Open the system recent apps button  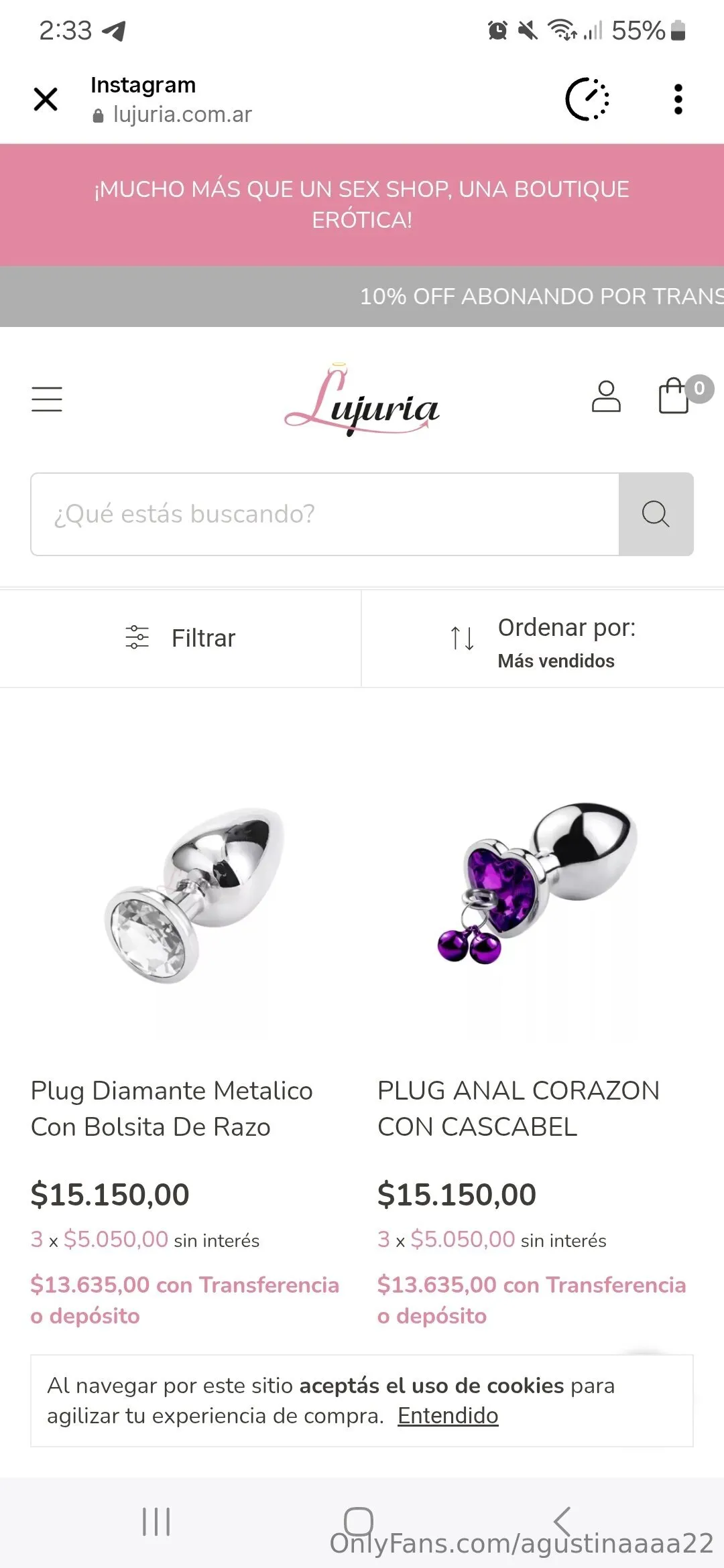click(x=156, y=1522)
